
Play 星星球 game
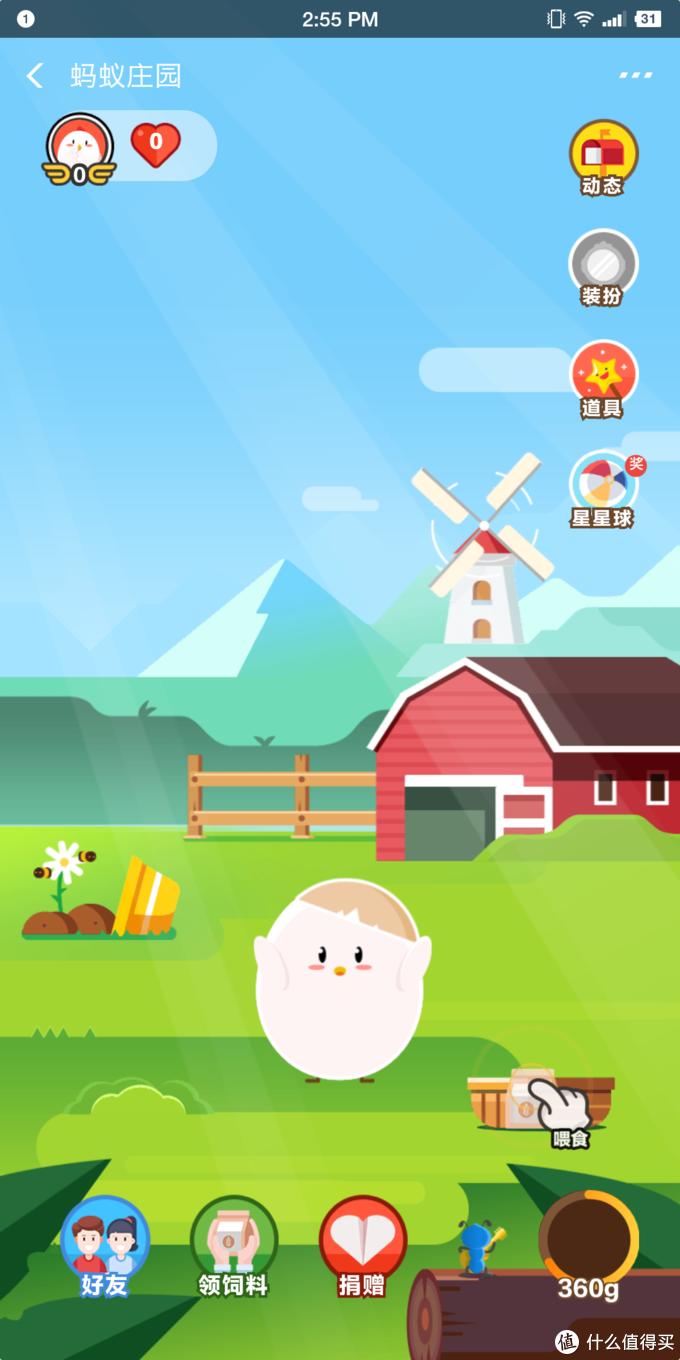tap(603, 489)
